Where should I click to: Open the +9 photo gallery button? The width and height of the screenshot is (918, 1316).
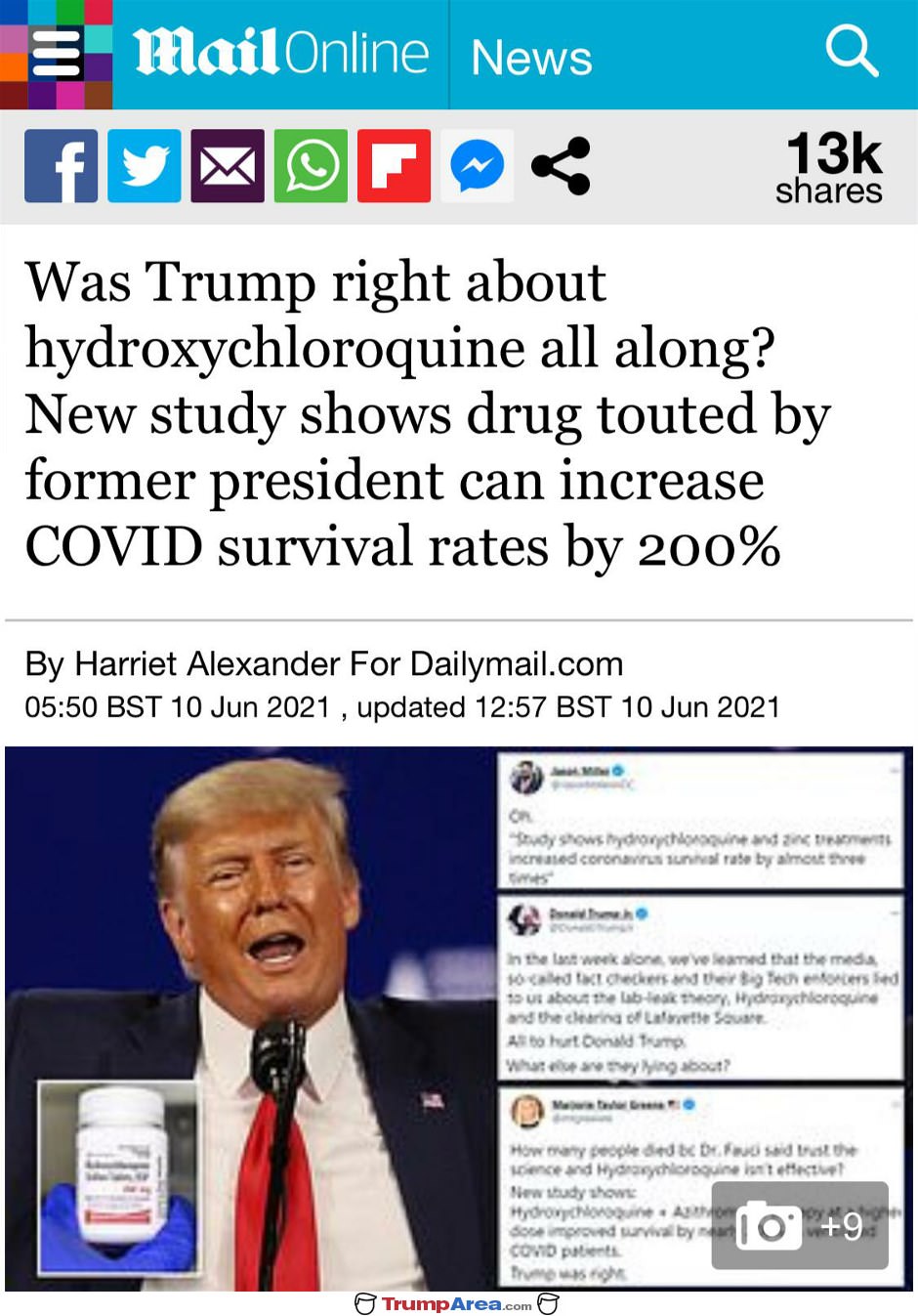tap(800, 1225)
